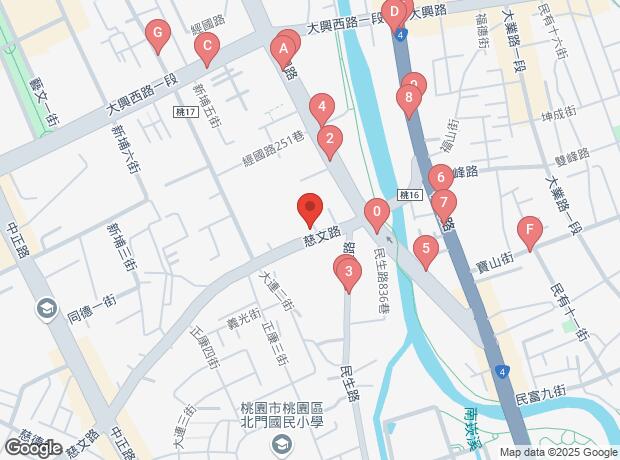Tap map marker 3
This screenshot has height=460, width=620.
[347, 271]
